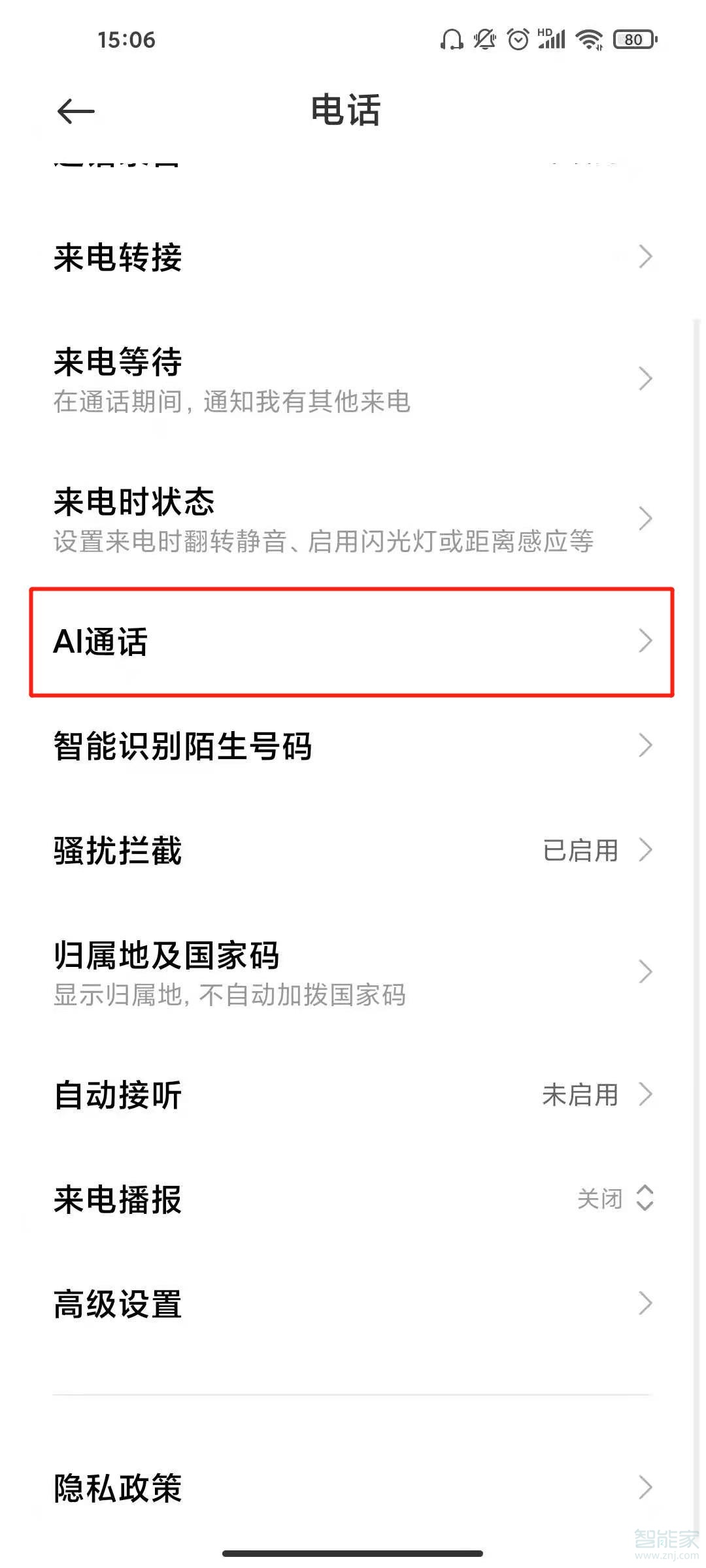
Task: Open the 隐私政策 privacy policy link
Action: [353, 1488]
